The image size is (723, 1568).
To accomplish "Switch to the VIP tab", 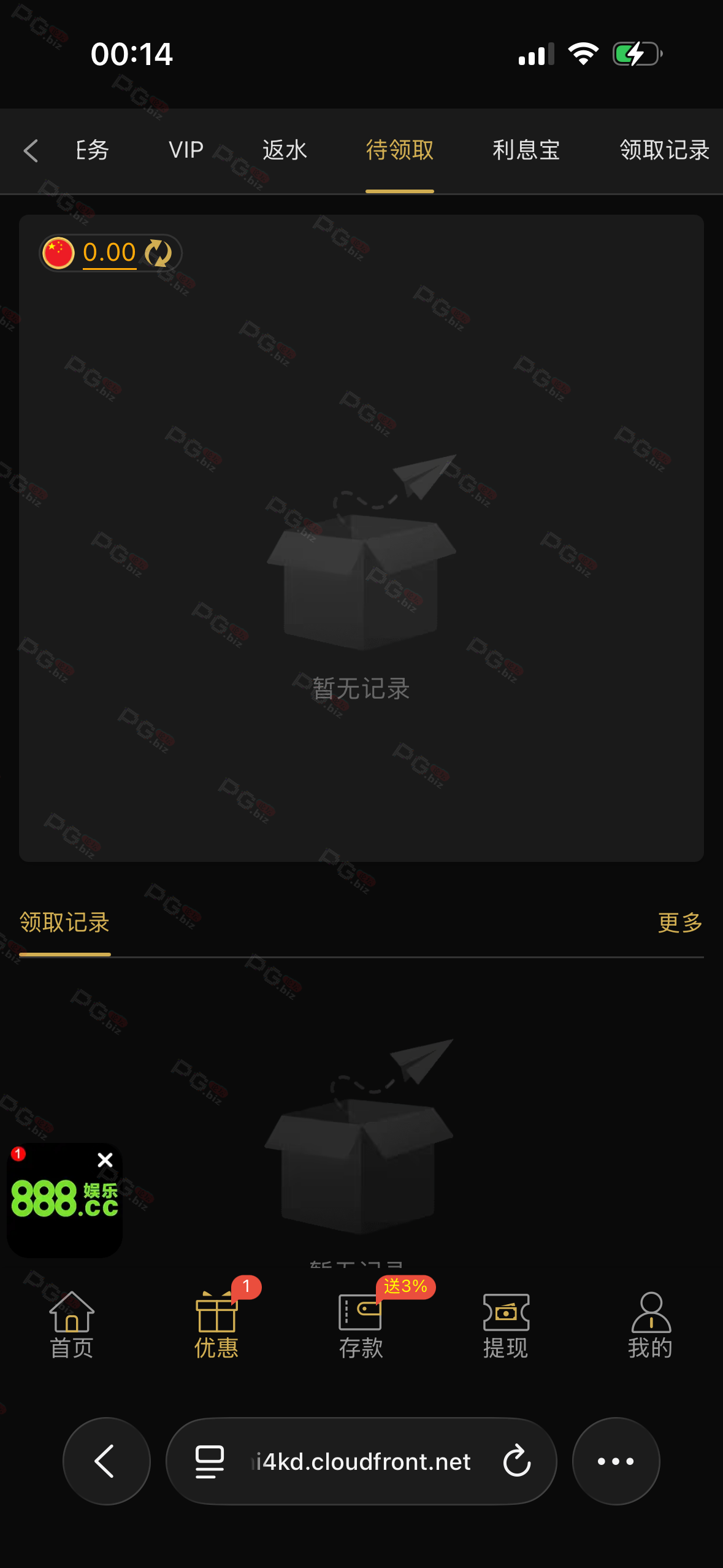I will (186, 151).
